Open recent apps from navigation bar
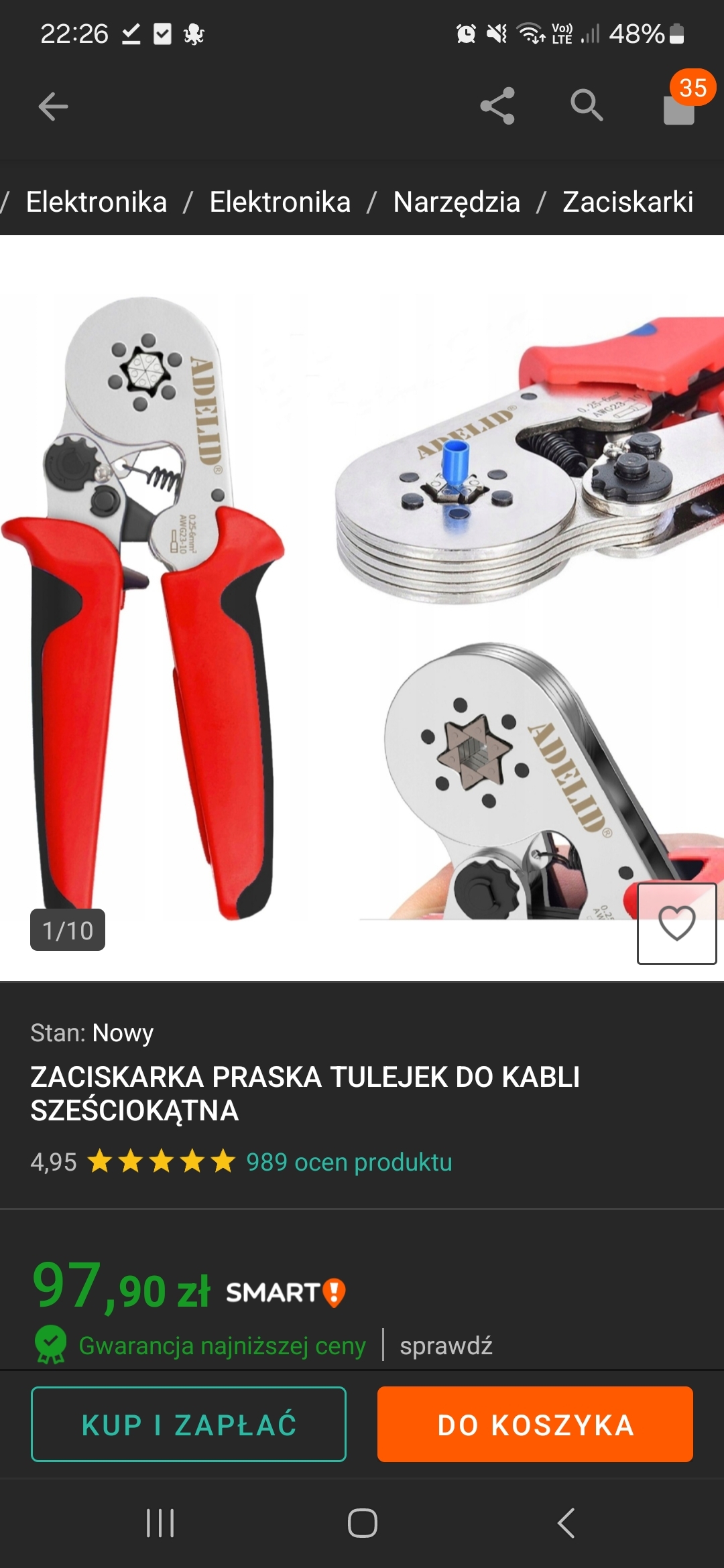 coord(160,1523)
